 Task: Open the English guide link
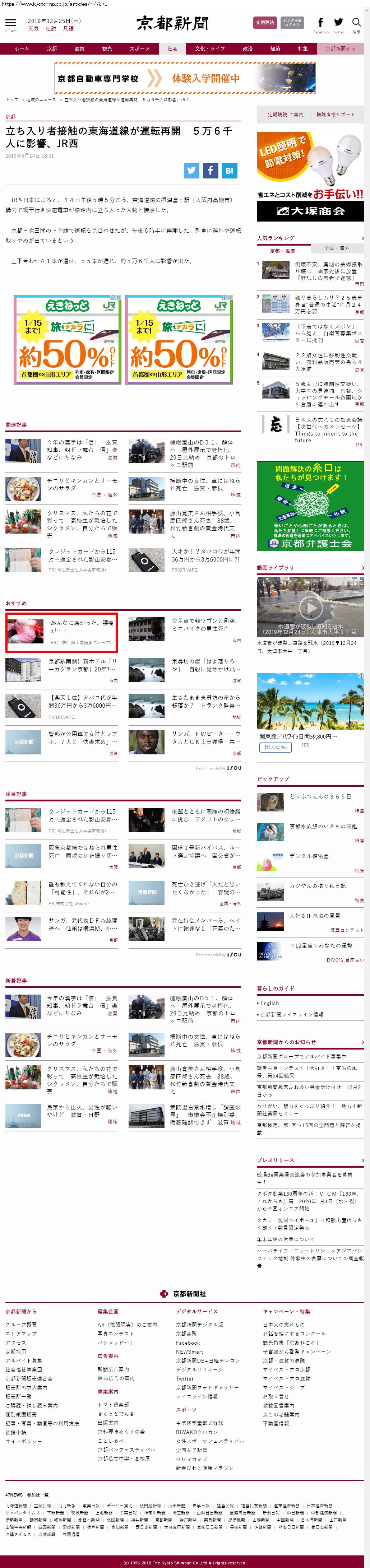[x=269, y=1003]
